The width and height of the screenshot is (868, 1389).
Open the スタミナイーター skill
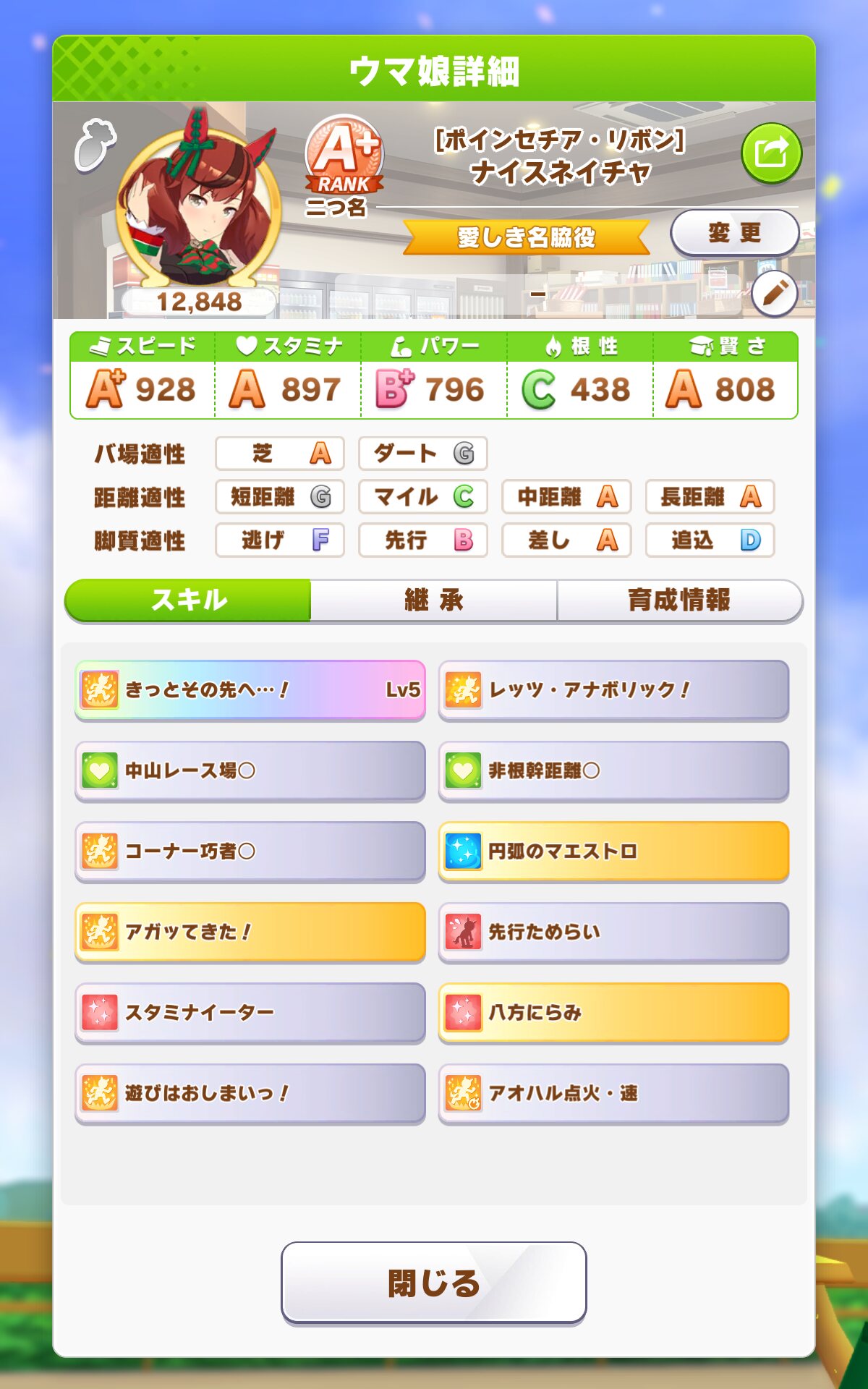(x=250, y=1012)
